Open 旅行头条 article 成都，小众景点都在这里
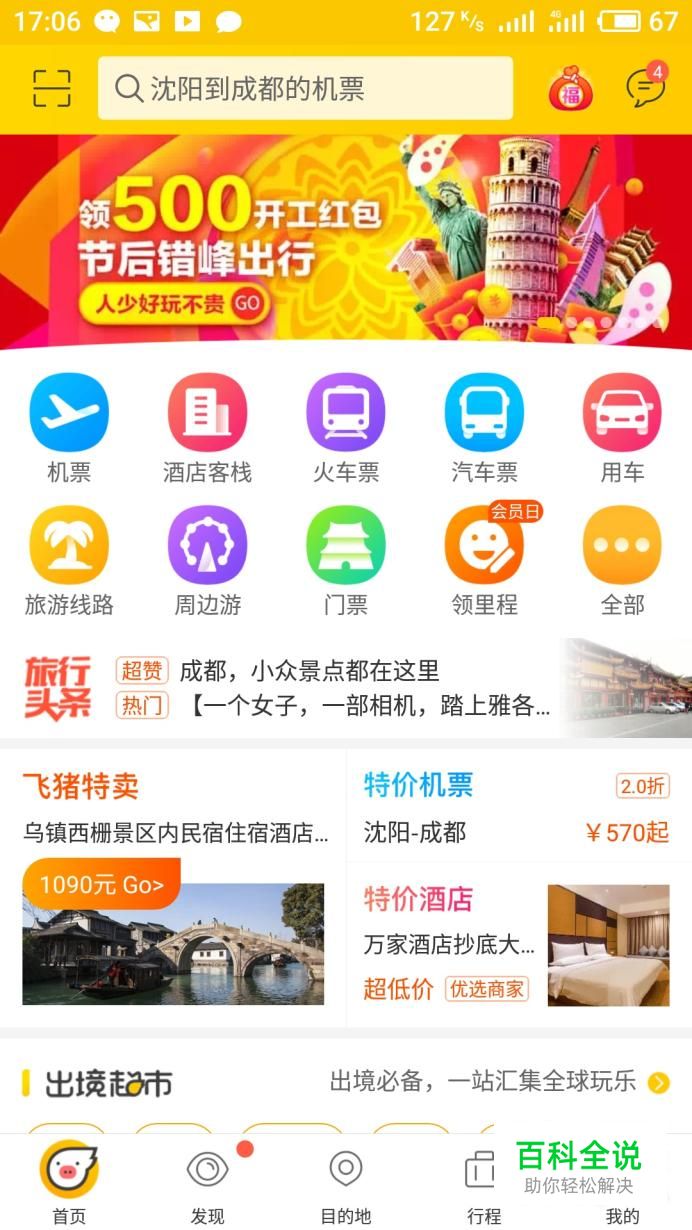This screenshot has height=1230, width=692. 309,670
